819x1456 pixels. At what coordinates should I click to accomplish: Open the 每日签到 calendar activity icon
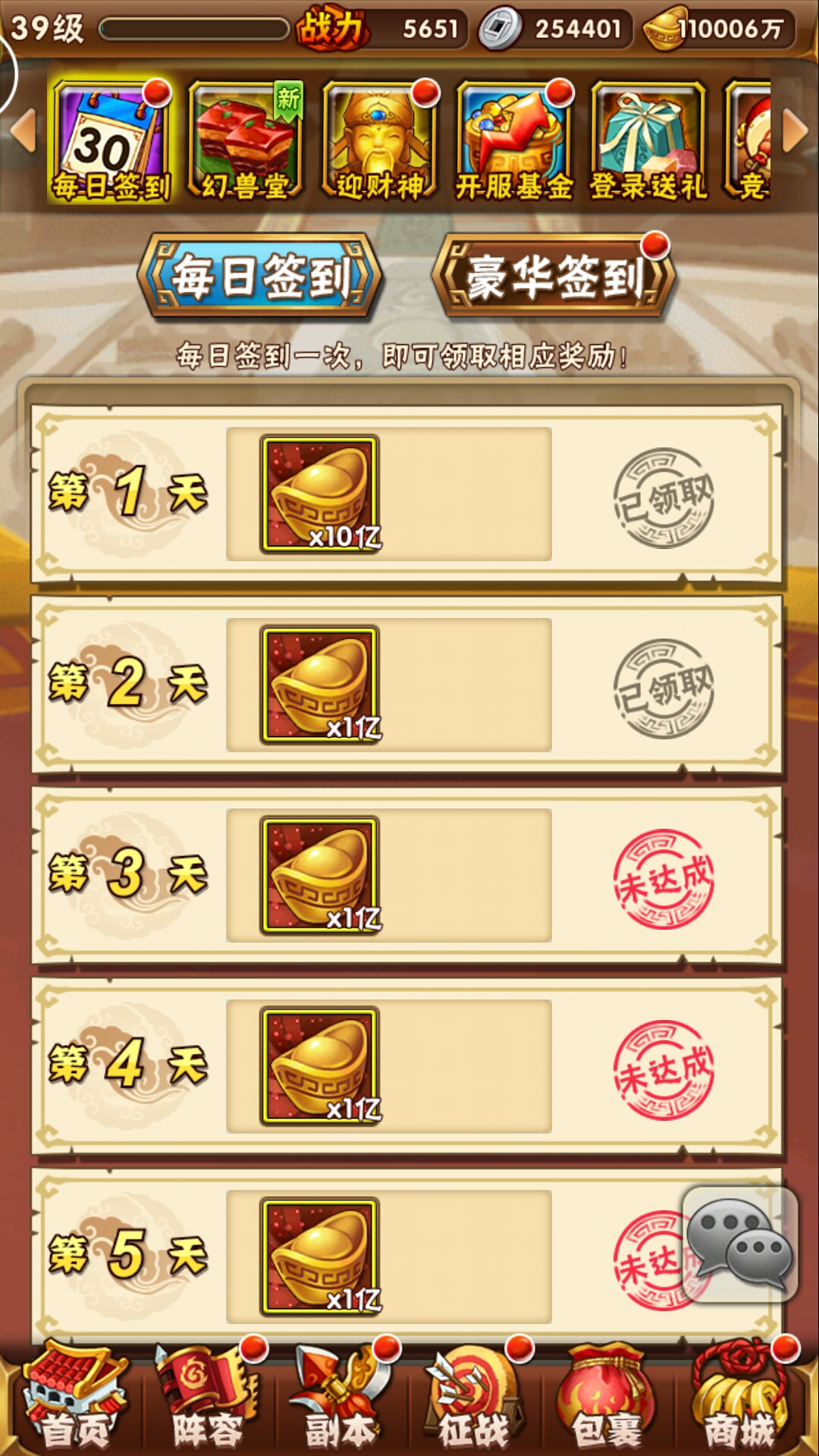[111, 141]
